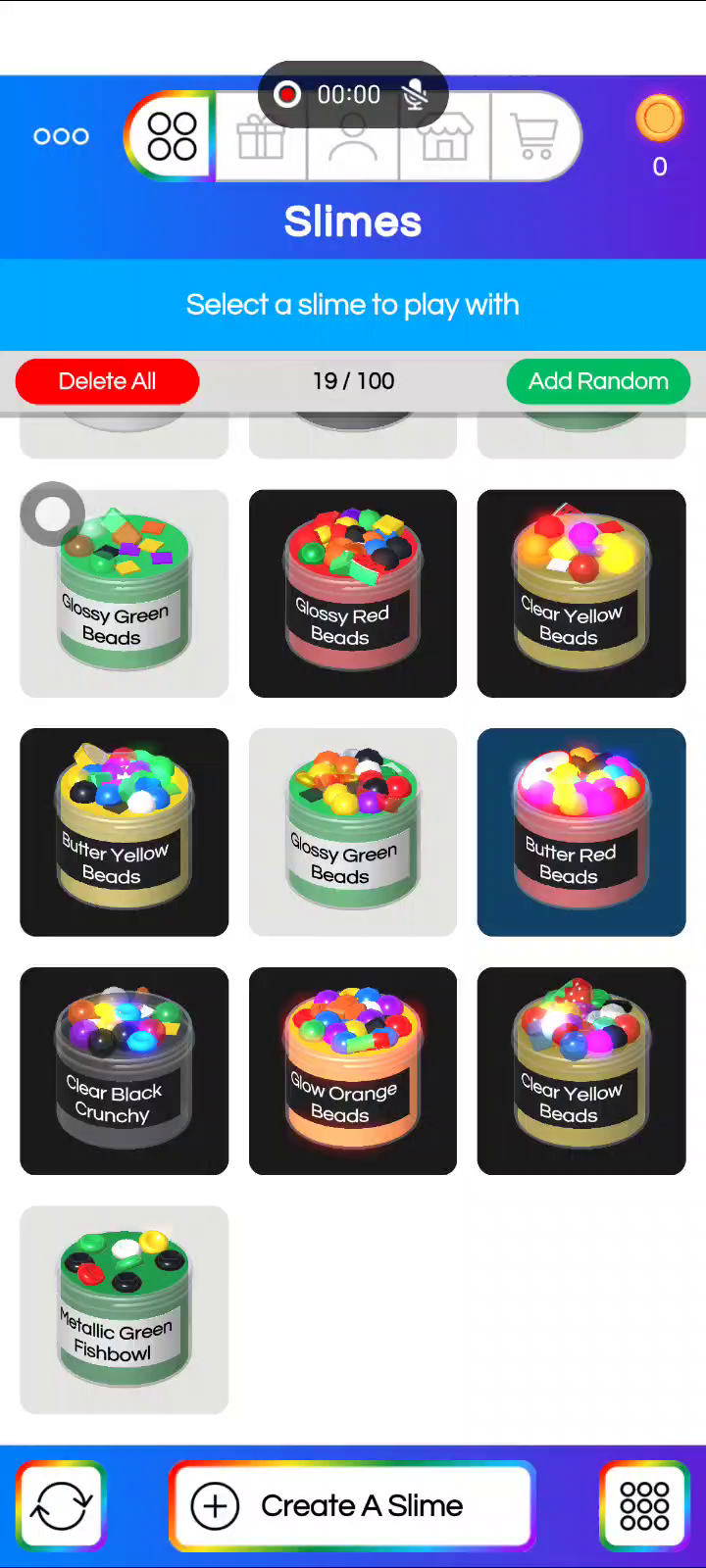Open the three-dots options menu
This screenshot has height=1568, width=706.
click(x=61, y=136)
